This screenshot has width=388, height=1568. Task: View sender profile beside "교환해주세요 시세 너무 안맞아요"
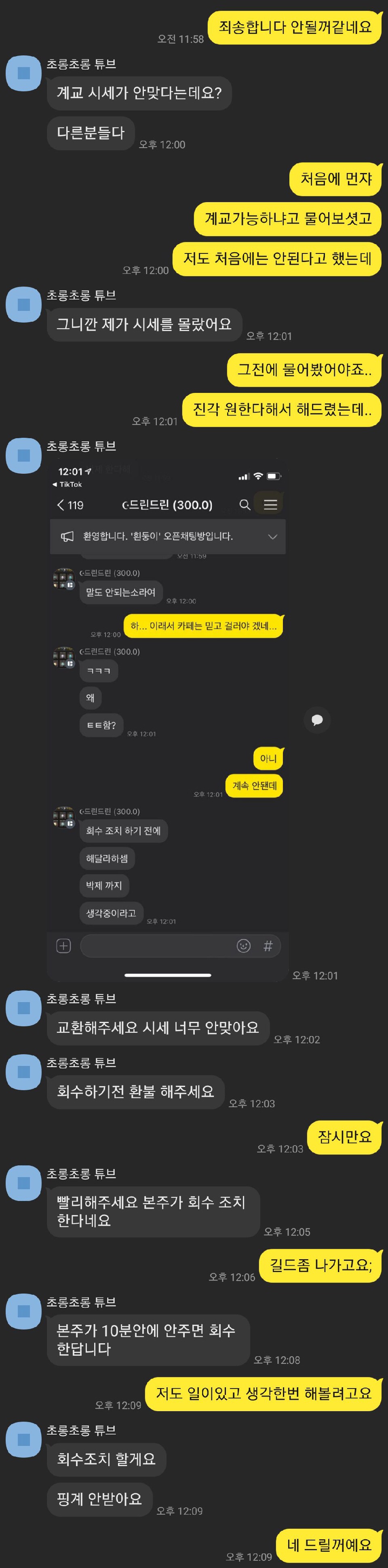(x=24, y=1008)
